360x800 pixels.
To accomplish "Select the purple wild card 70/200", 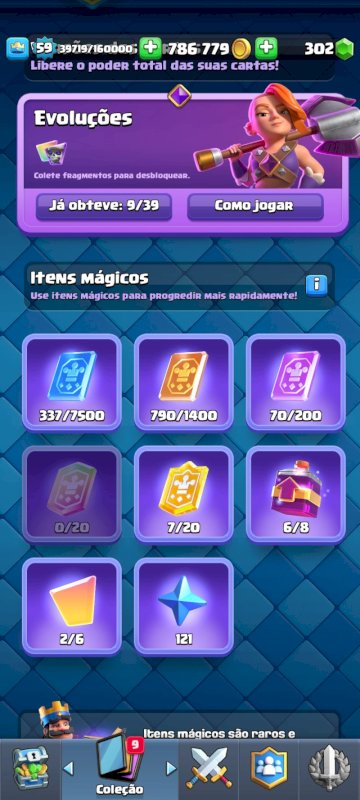I will click(x=296, y=383).
